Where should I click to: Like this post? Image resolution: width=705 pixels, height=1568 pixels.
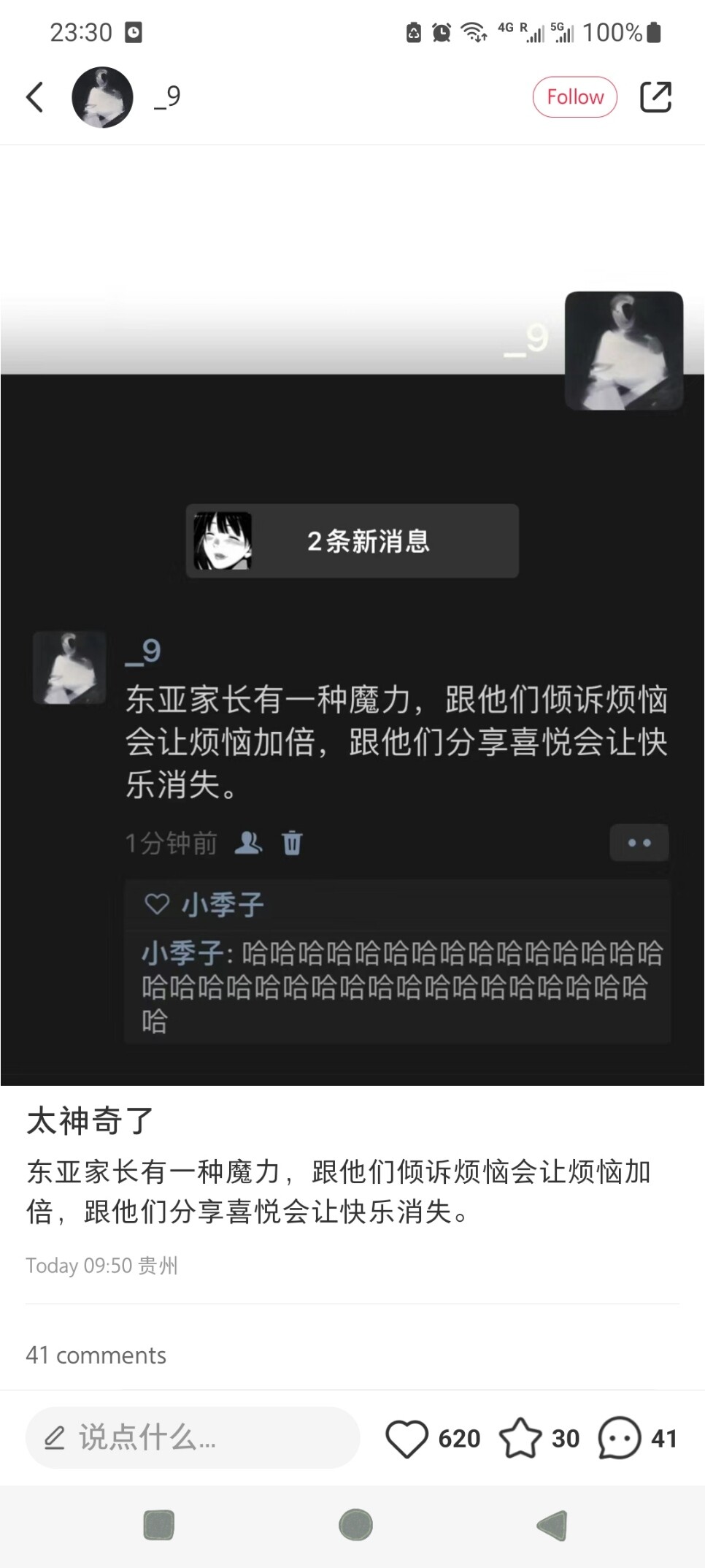click(407, 1438)
